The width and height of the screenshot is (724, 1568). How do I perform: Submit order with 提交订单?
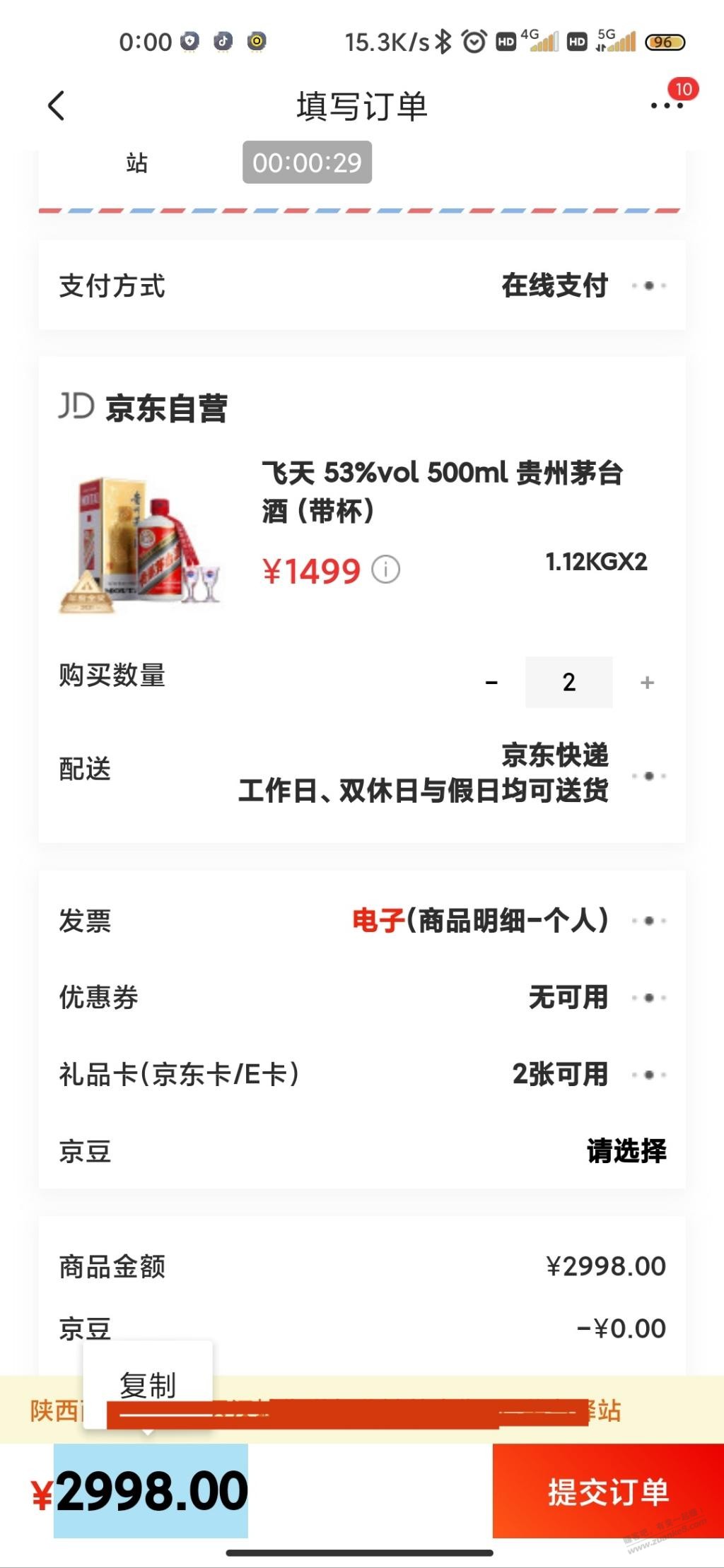click(608, 1491)
